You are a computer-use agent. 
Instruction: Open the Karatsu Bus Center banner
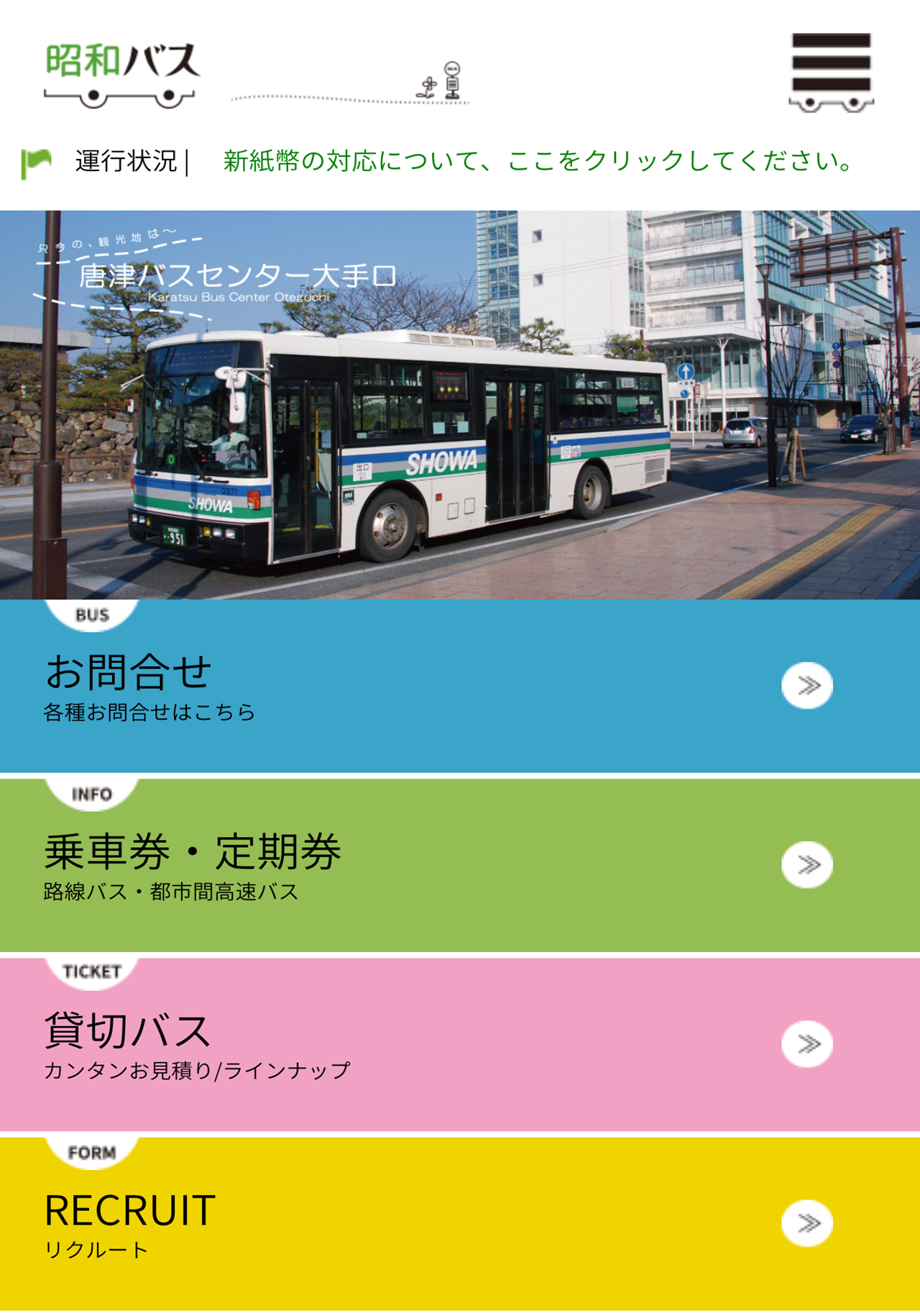[460, 404]
